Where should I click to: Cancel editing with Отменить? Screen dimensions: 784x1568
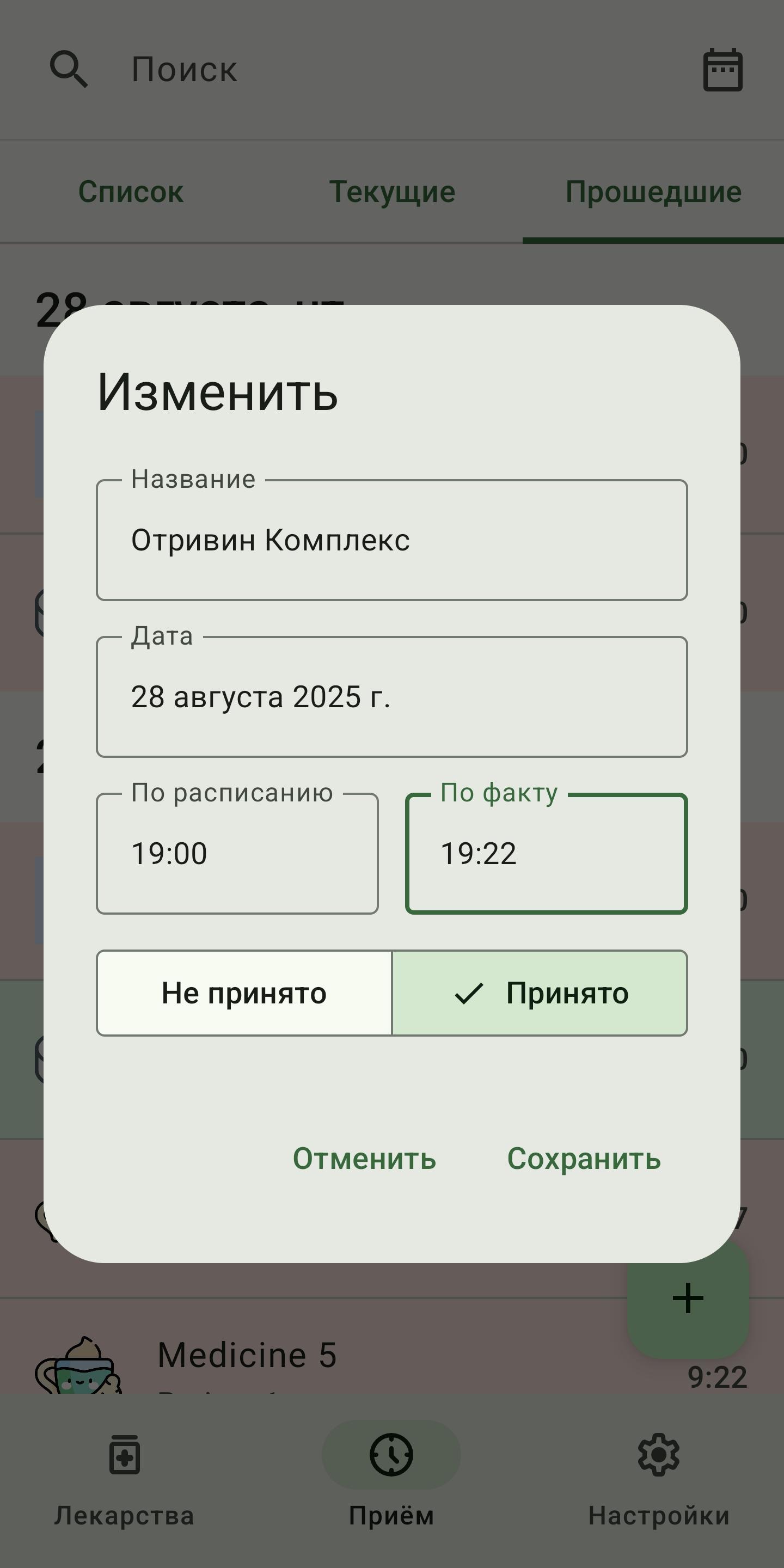tap(365, 1159)
